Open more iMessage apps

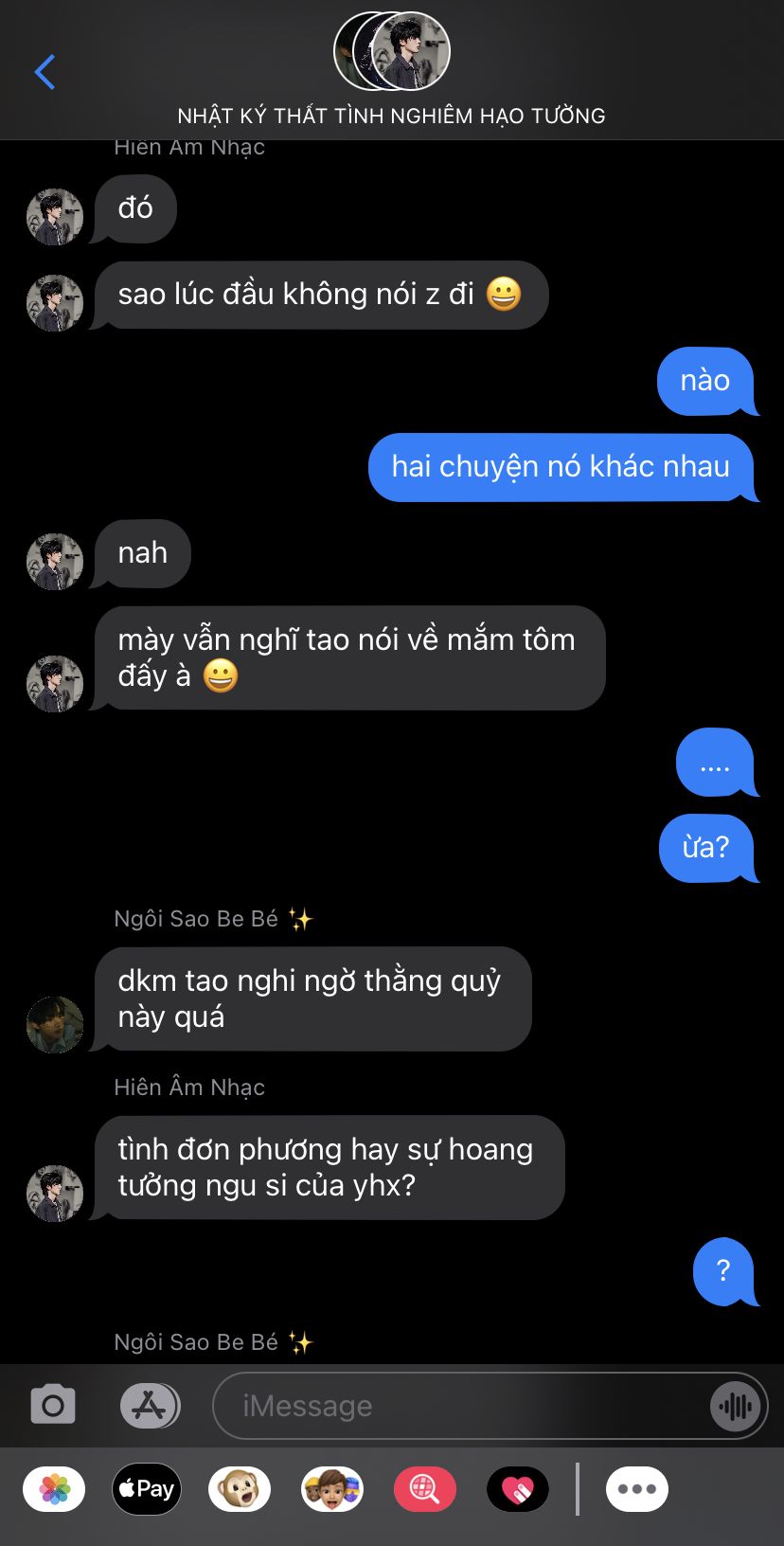tap(637, 1489)
